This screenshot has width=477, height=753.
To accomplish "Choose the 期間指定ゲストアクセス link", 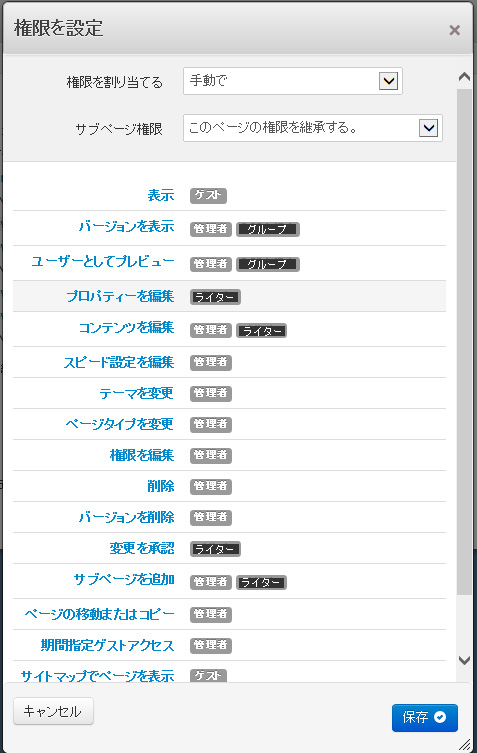I will click(x=107, y=645).
